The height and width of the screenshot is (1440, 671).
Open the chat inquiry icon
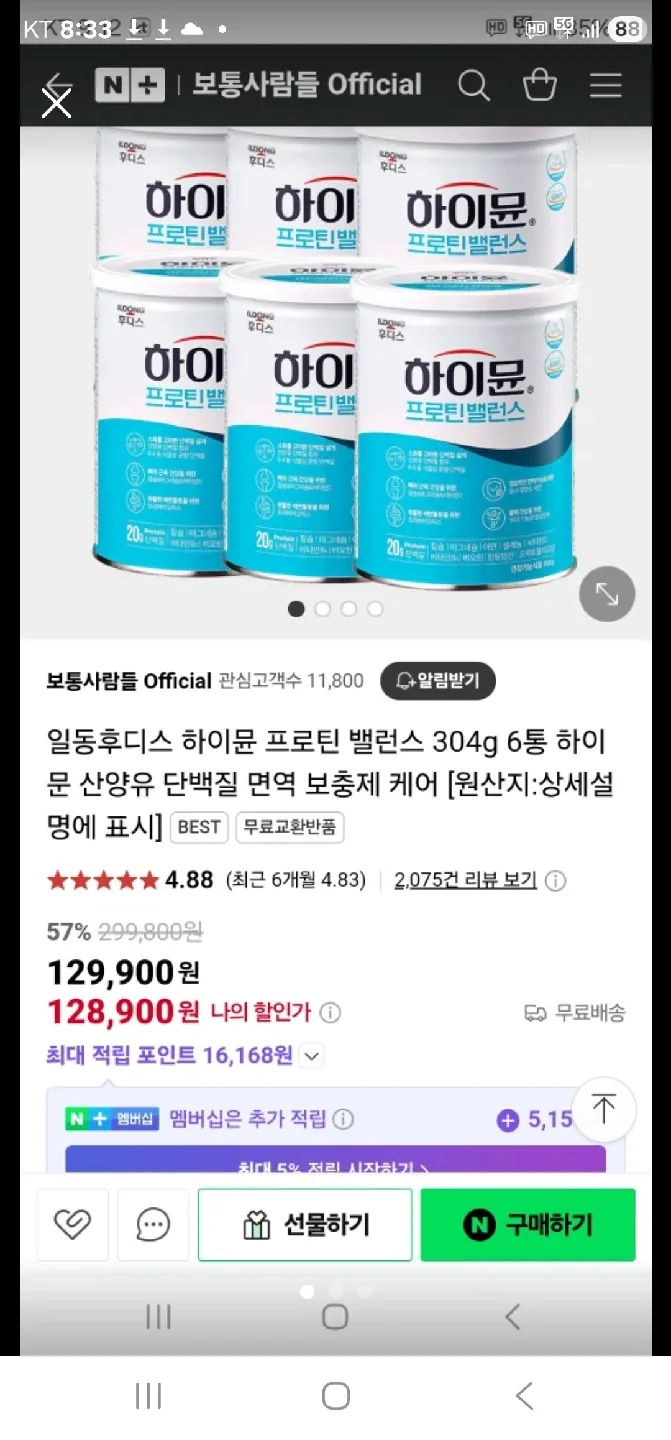click(x=153, y=1224)
